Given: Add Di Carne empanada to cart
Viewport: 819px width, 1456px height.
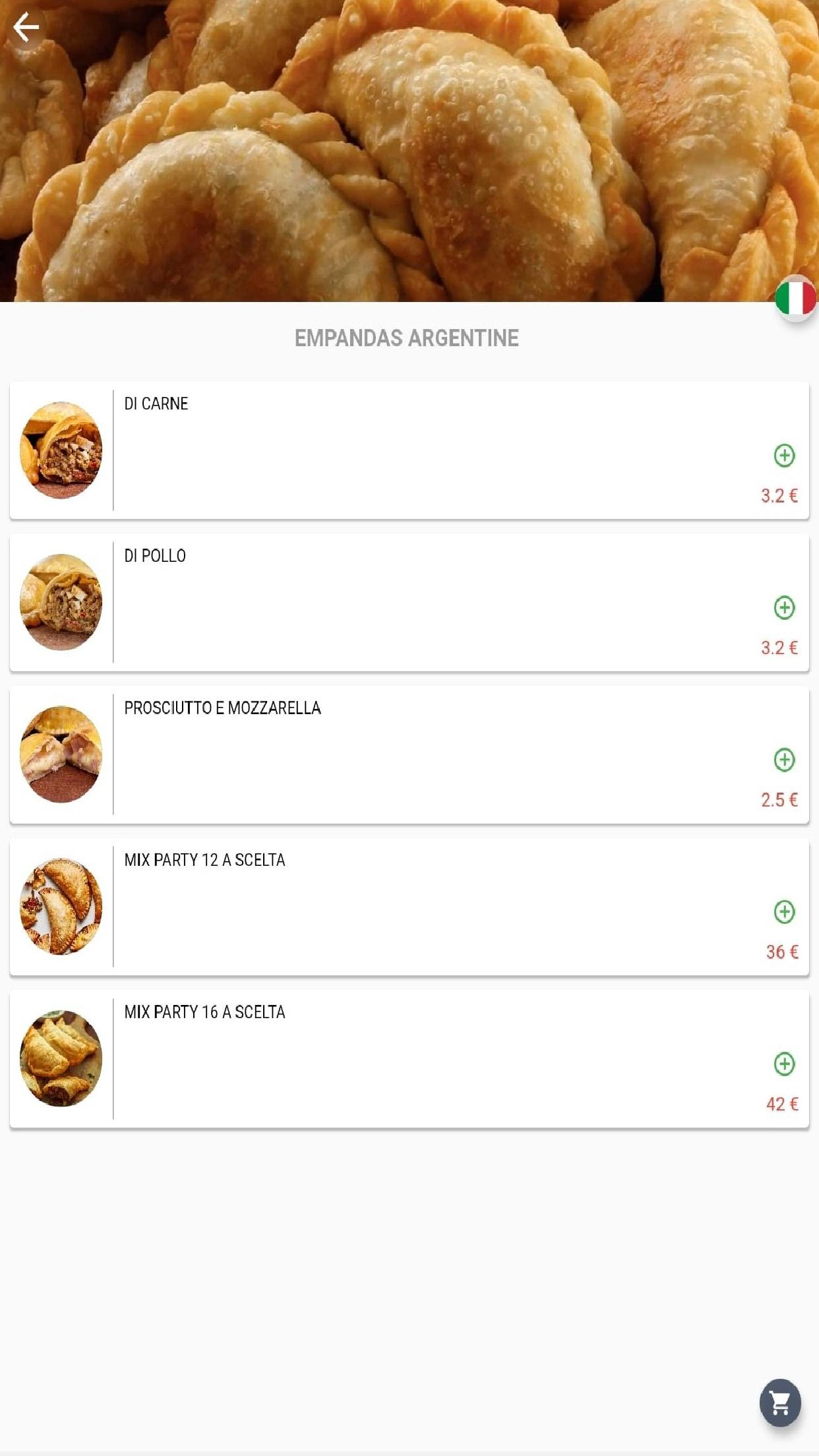Looking at the screenshot, I should (x=784, y=456).
